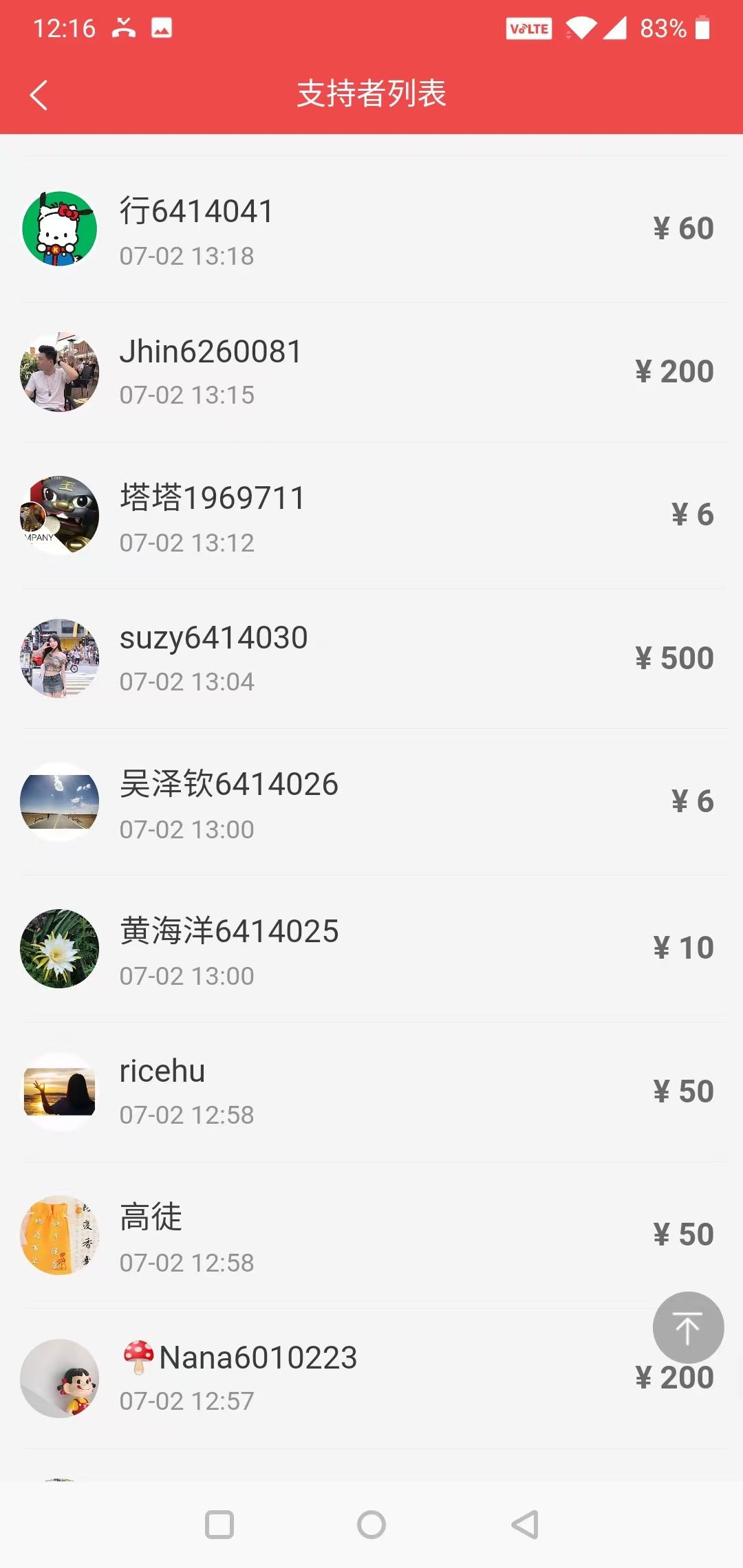Go back from the supporter list

pyautogui.click(x=39, y=95)
